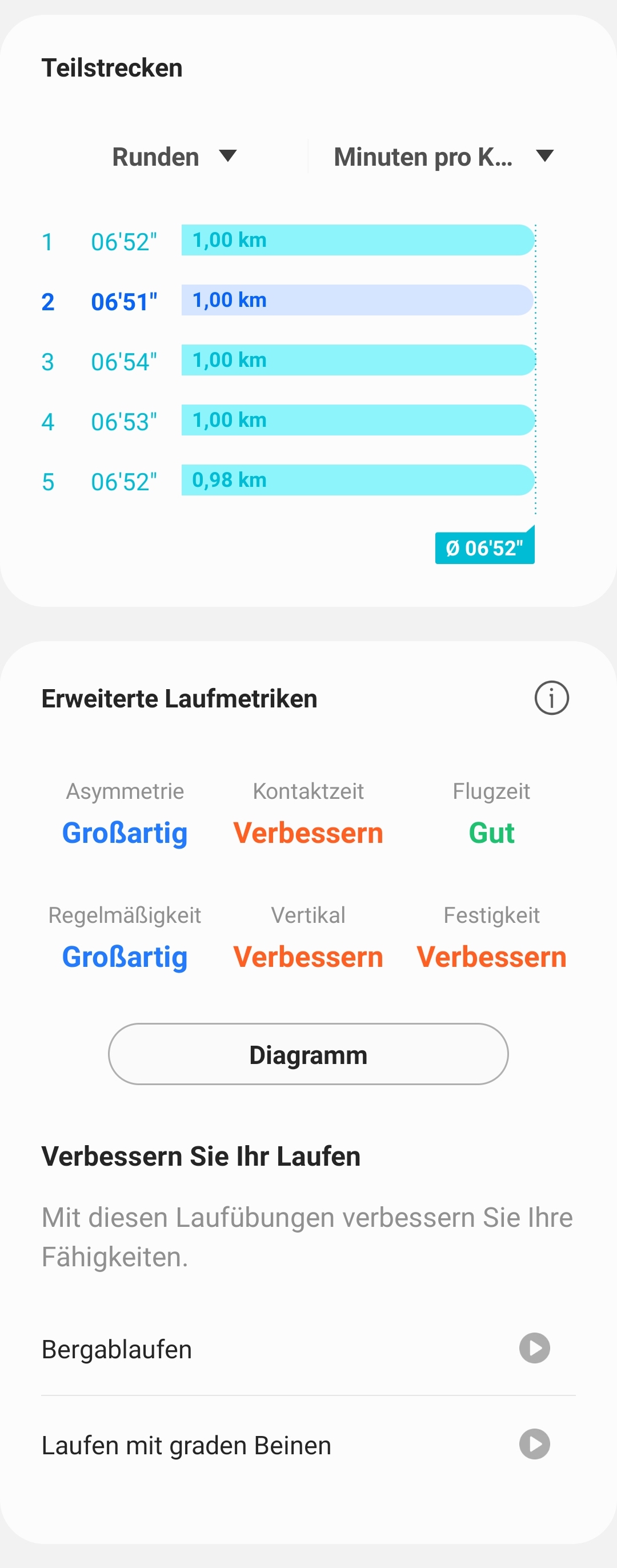Select lap 4 with pace 06'53"
This screenshot has width=617, height=1568.
(287, 421)
